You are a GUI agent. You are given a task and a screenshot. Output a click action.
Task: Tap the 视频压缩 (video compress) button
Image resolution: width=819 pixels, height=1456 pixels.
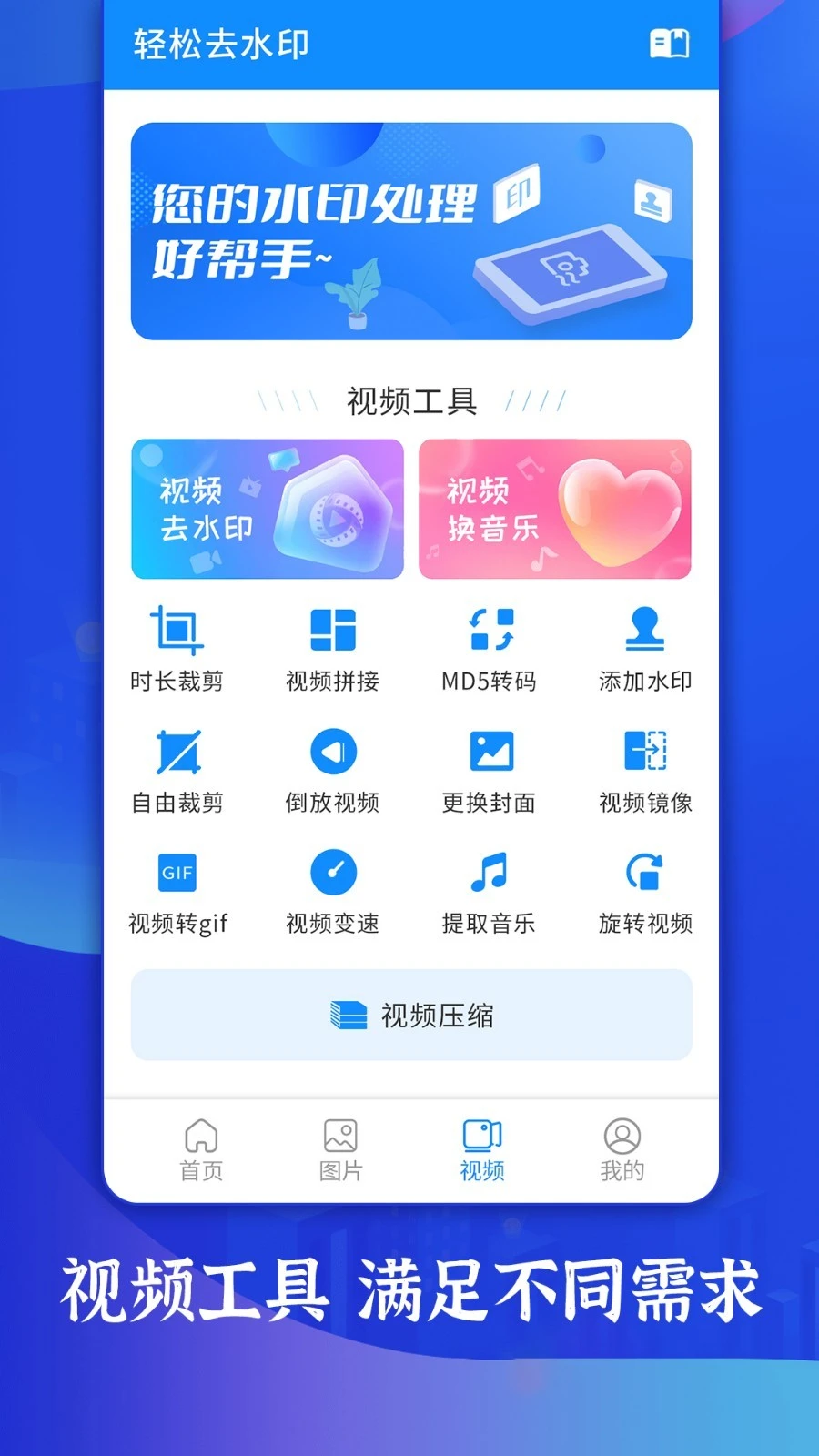[x=411, y=1016]
